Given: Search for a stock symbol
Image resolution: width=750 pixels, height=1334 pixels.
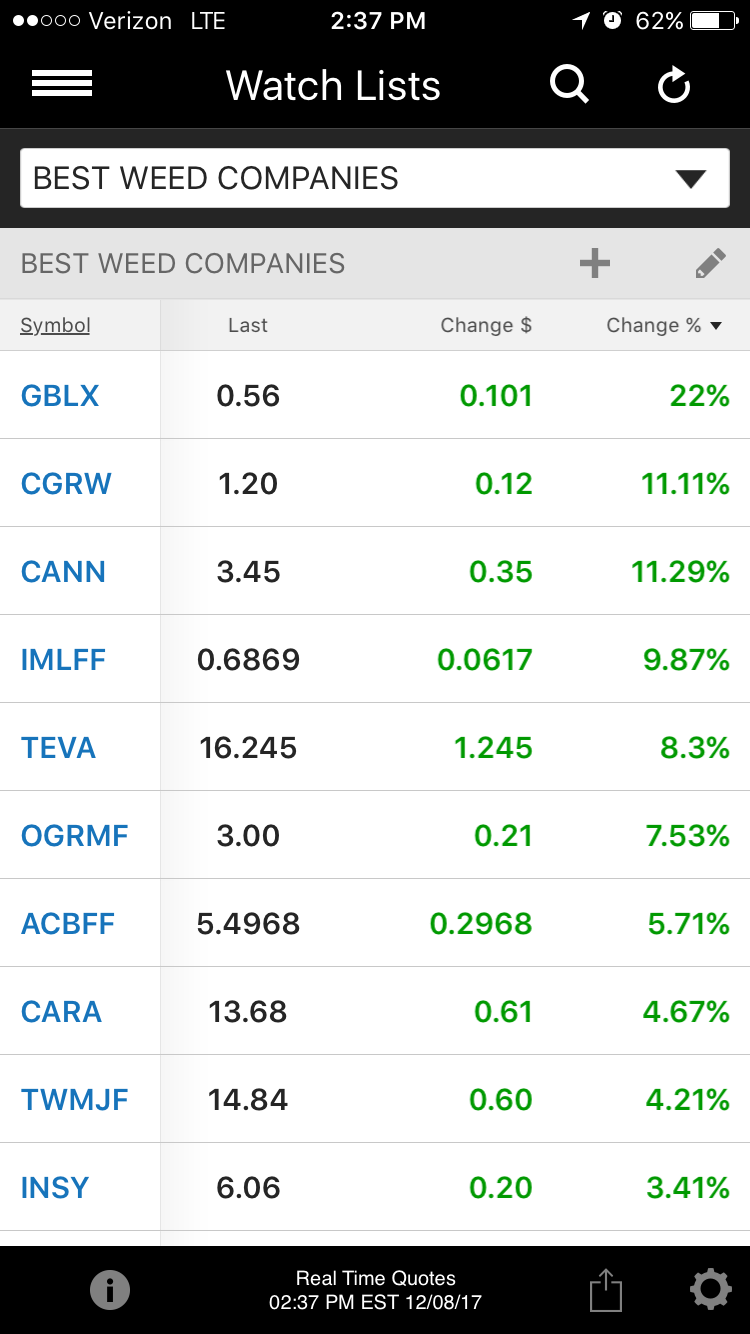Looking at the screenshot, I should tap(569, 85).
